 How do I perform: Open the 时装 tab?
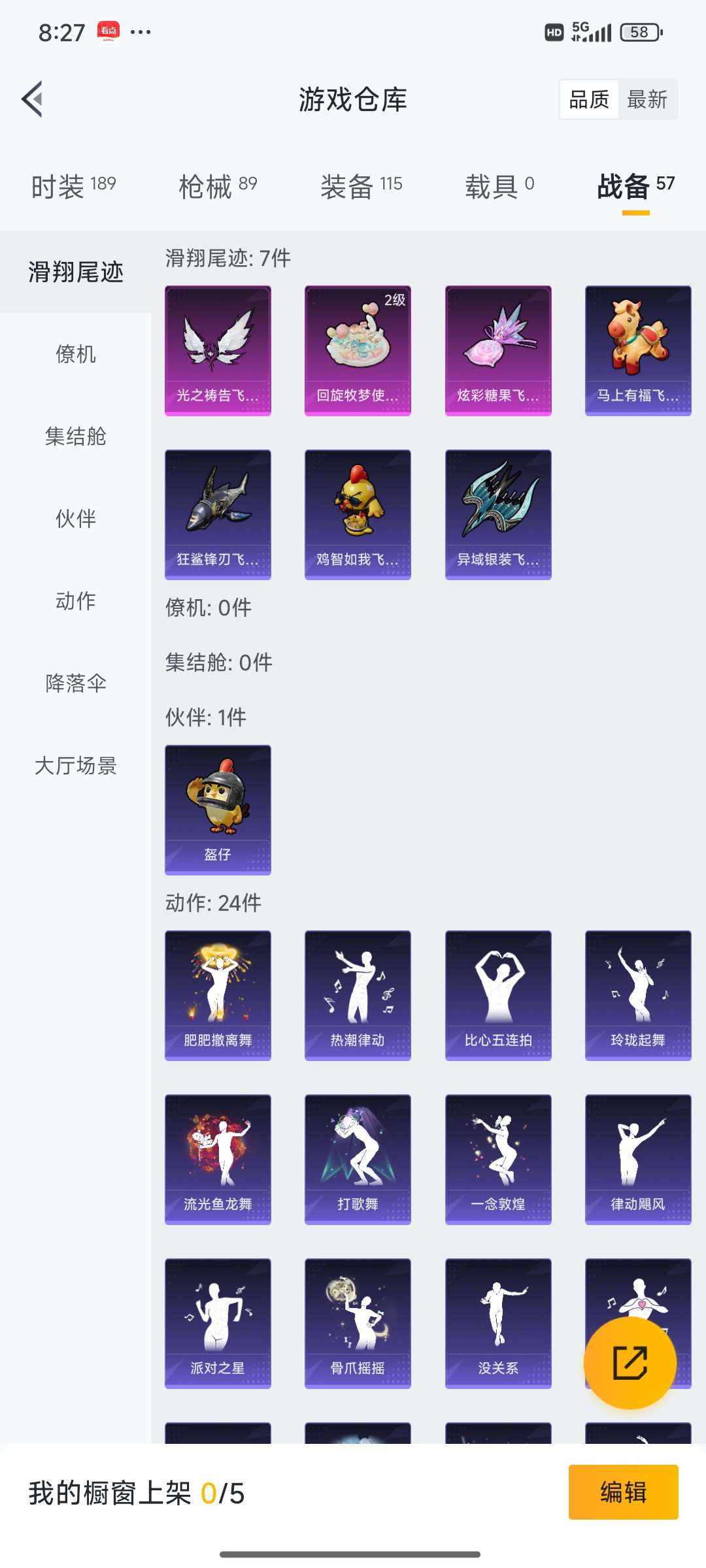(72, 186)
